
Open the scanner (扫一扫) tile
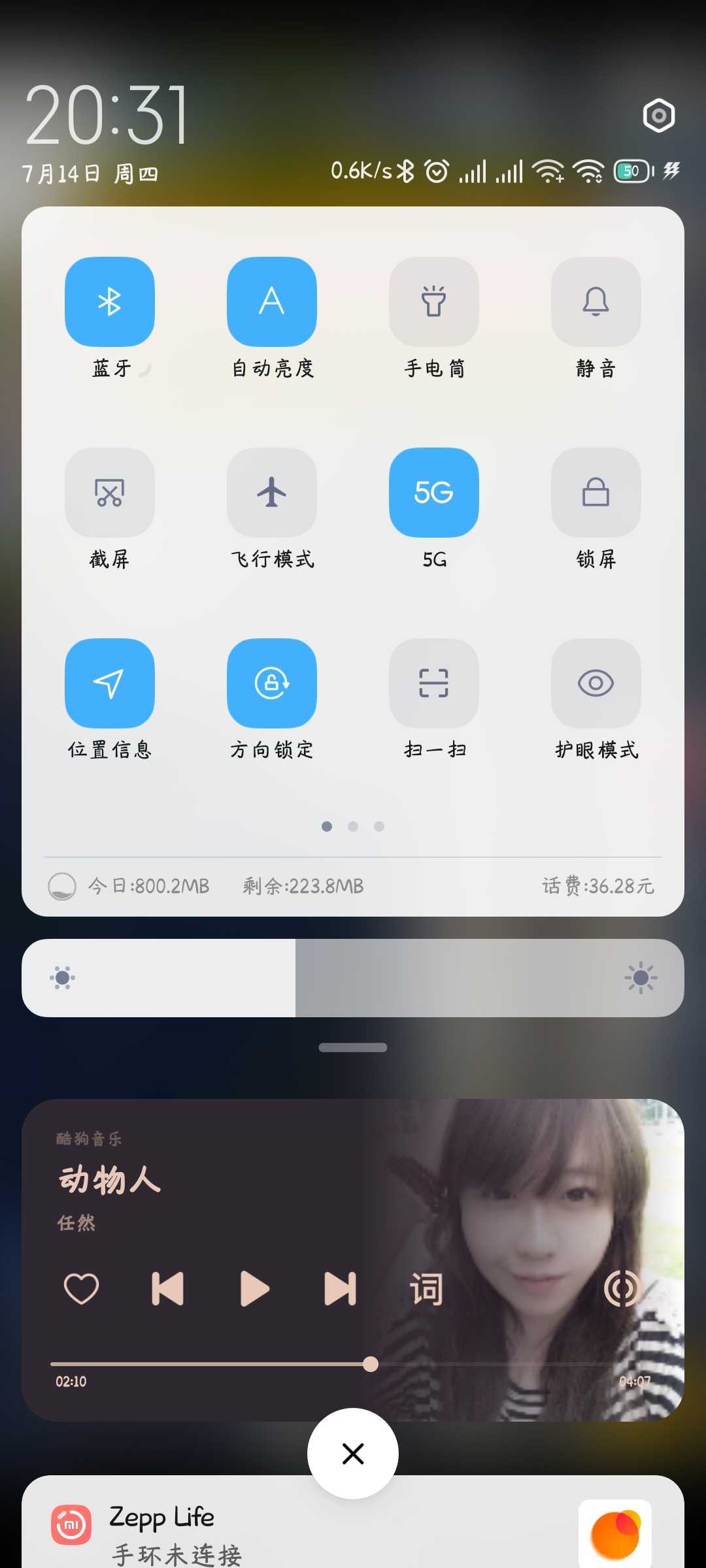point(434,683)
